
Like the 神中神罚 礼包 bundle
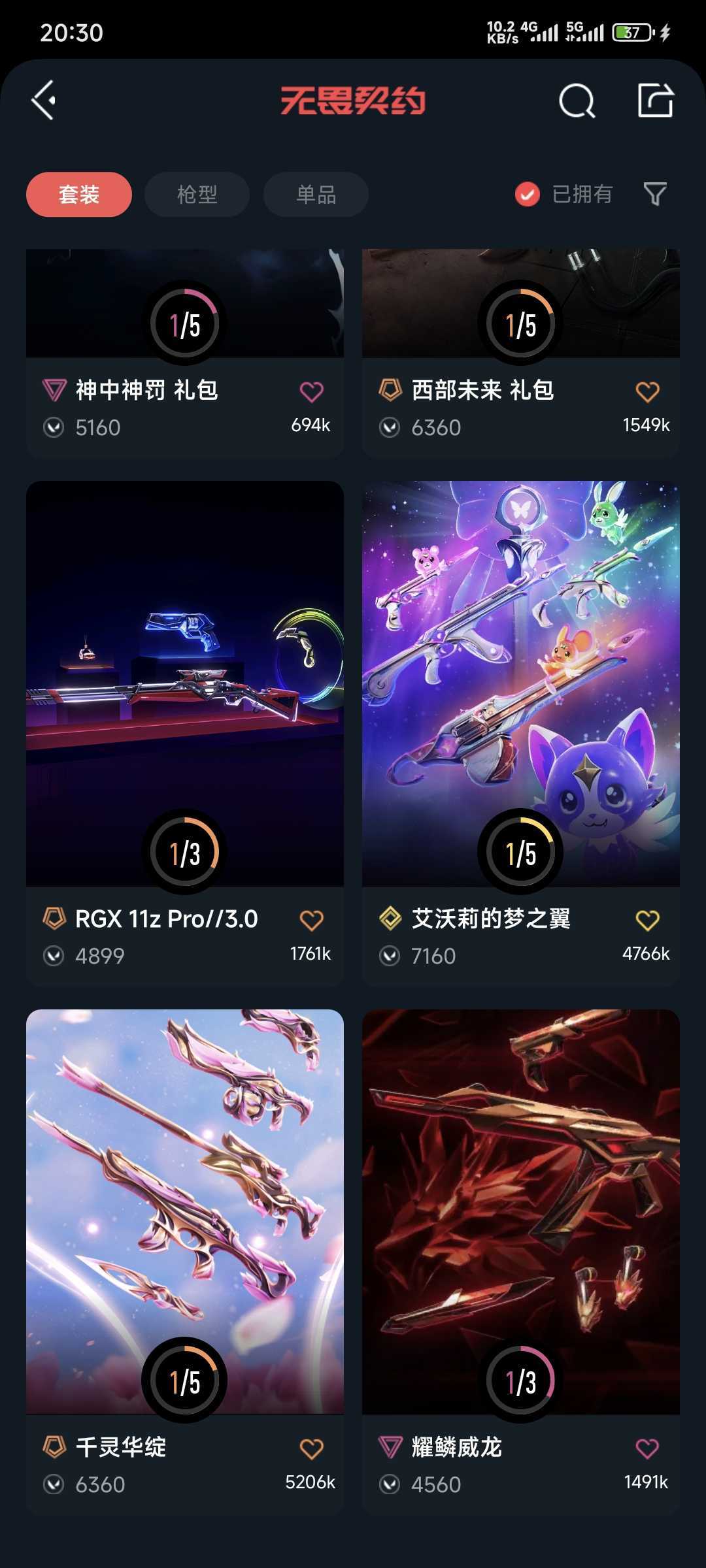click(311, 392)
